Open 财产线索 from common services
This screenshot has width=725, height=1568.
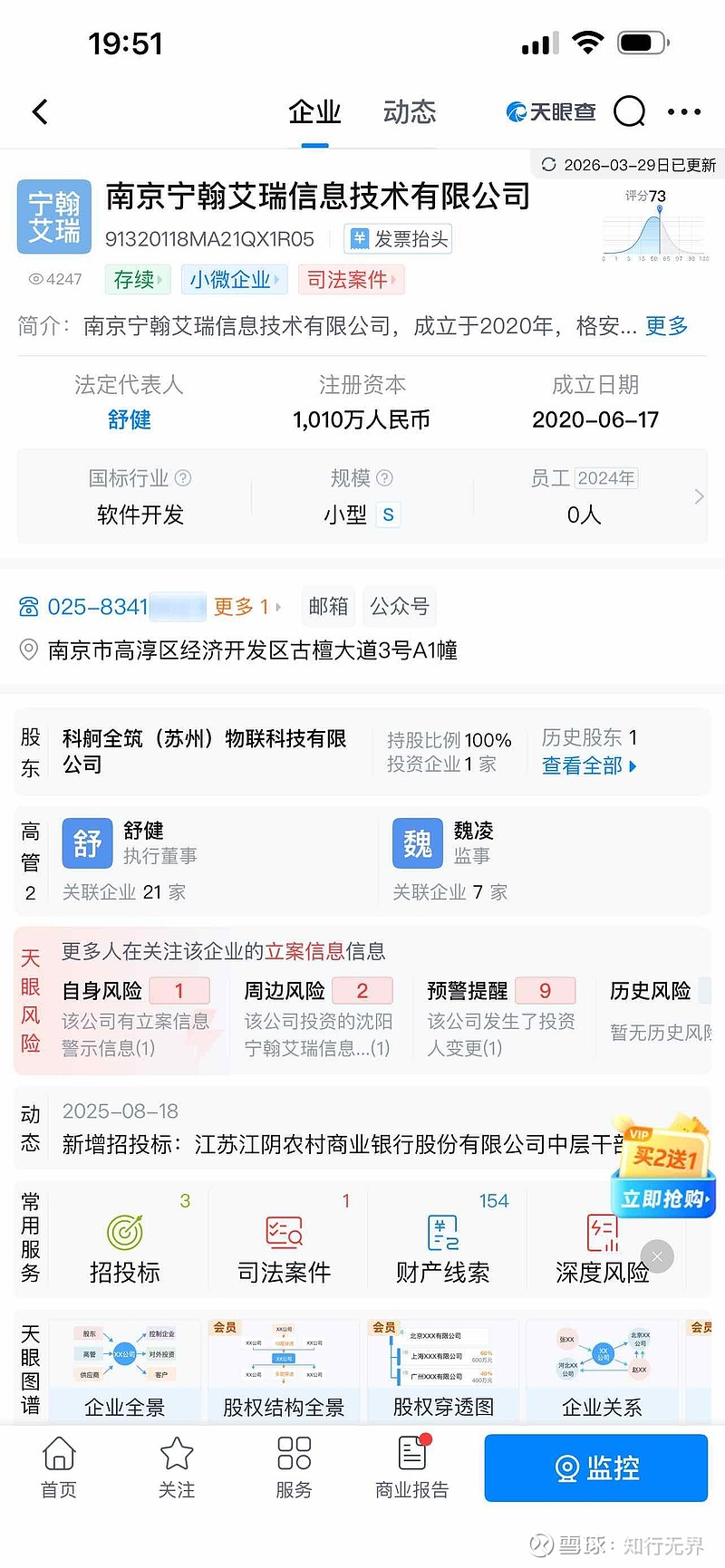coord(446,1236)
